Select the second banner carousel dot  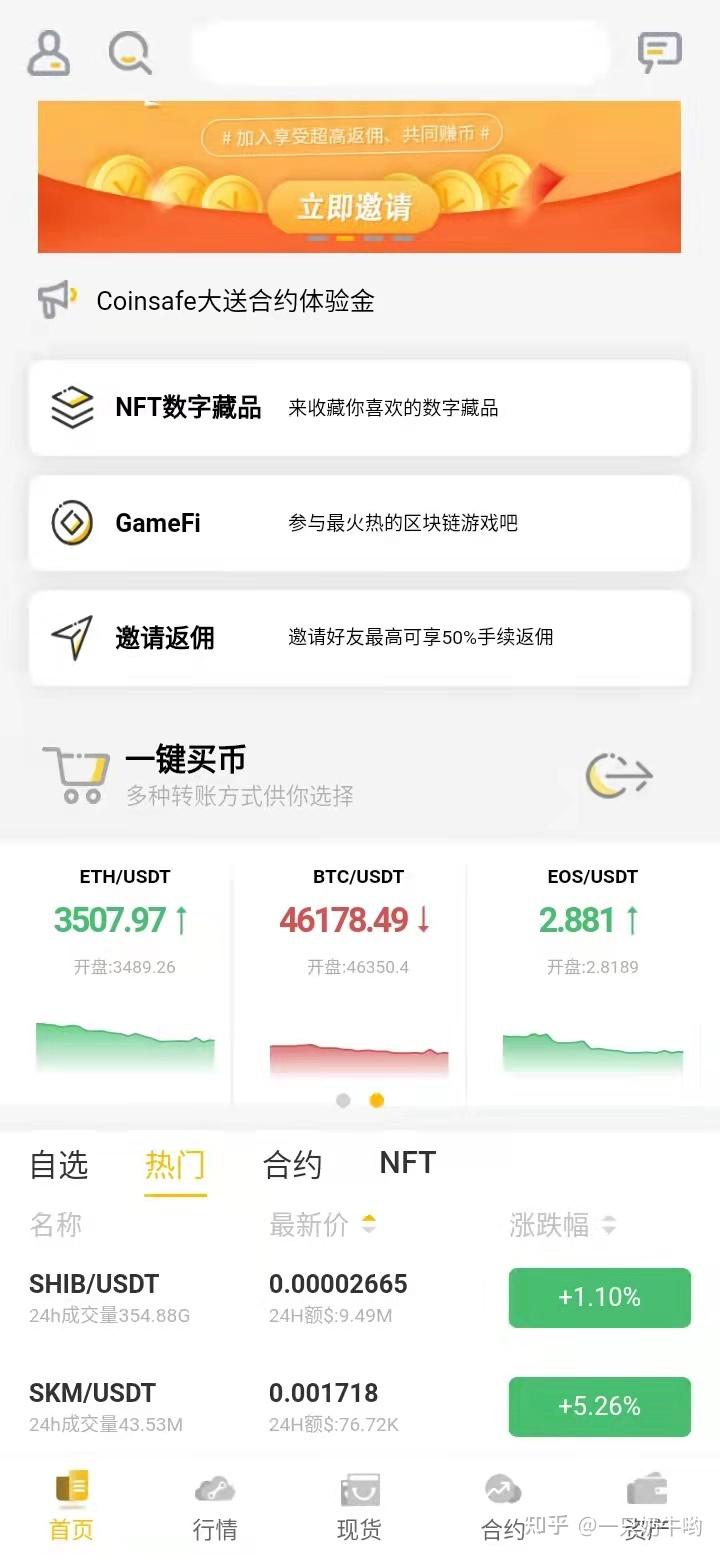point(376,1100)
